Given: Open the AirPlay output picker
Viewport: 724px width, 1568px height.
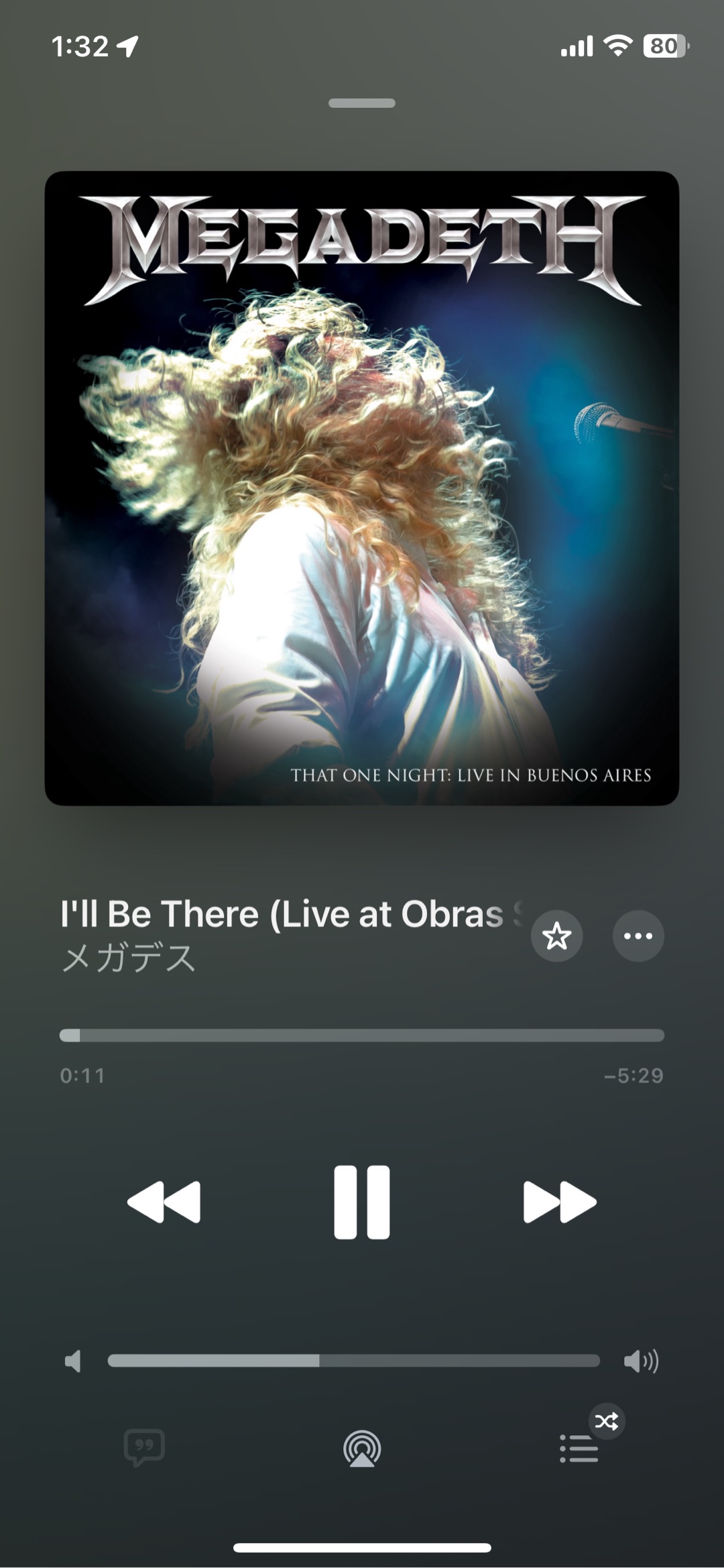Looking at the screenshot, I should [362, 1449].
